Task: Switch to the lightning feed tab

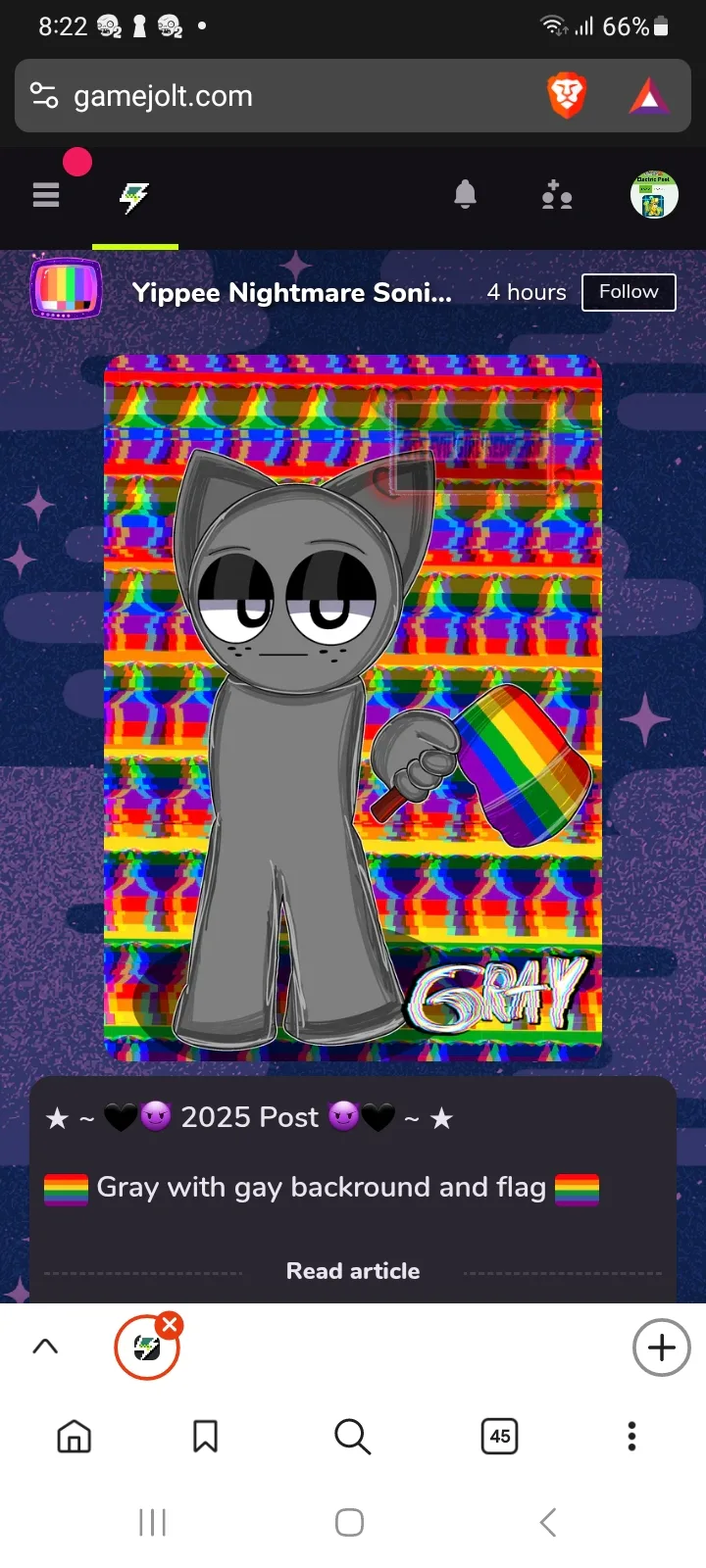Action: (134, 198)
